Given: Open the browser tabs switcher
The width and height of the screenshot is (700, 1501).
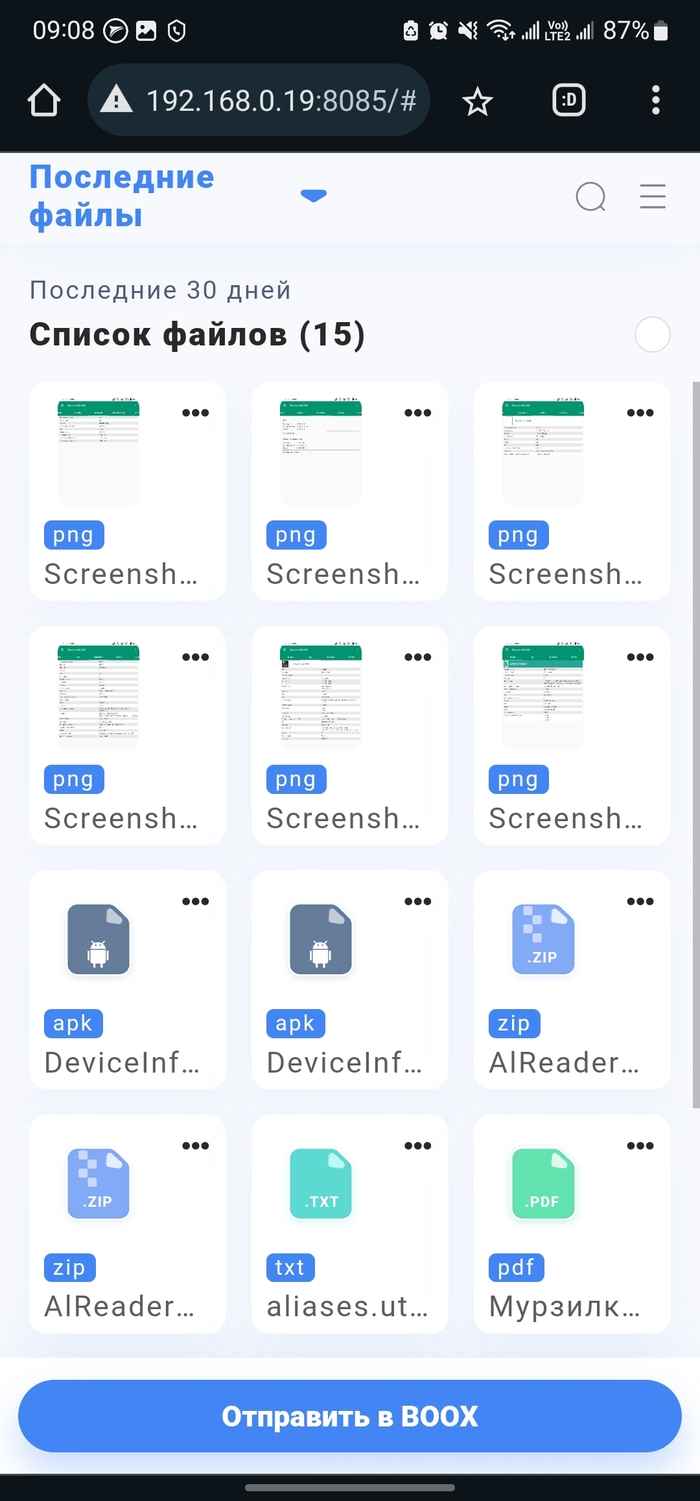Looking at the screenshot, I should tap(569, 100).
